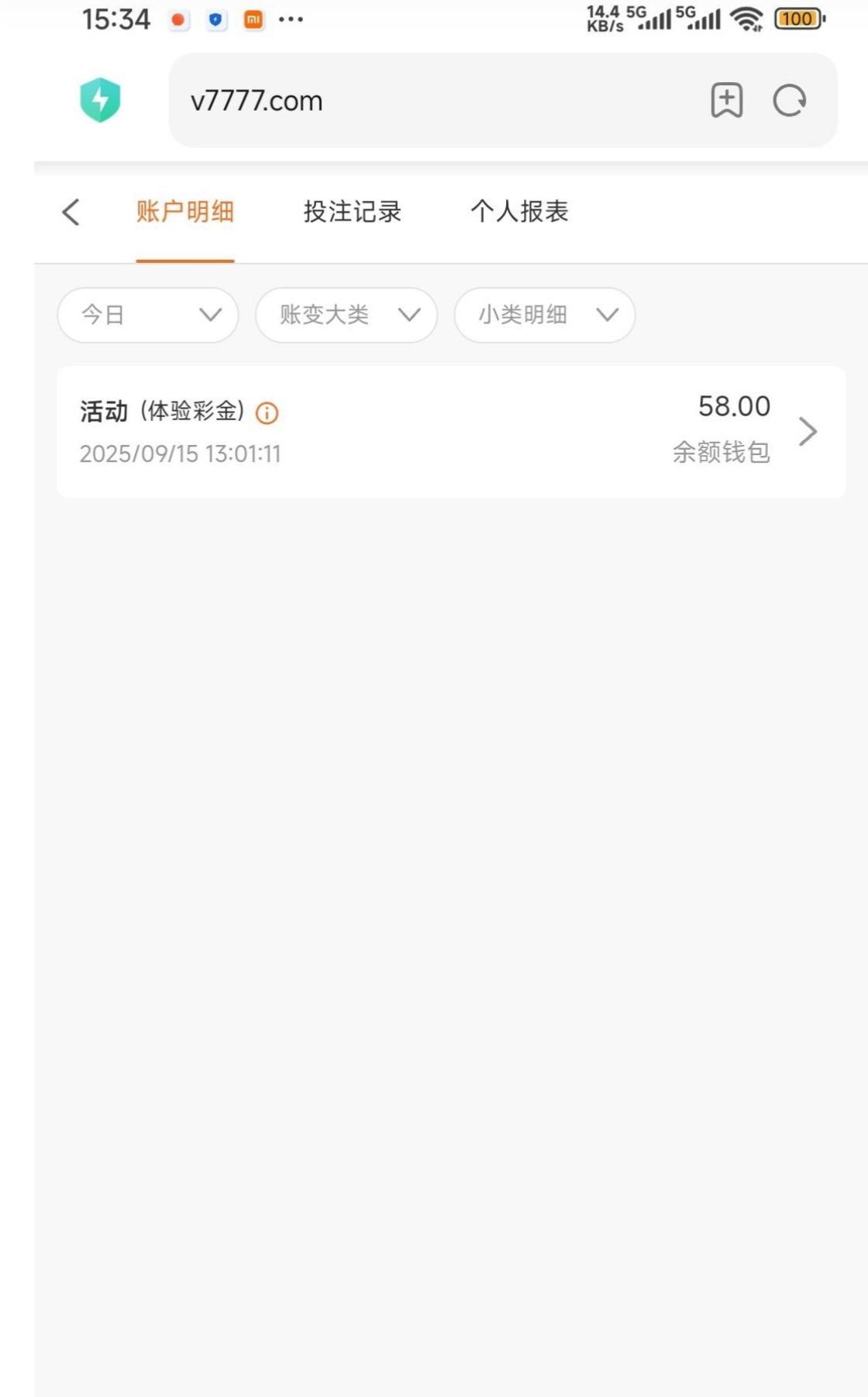Switch to the 投注记录 tab
This screenshot has width=868, height=1397.
(352, 212)
